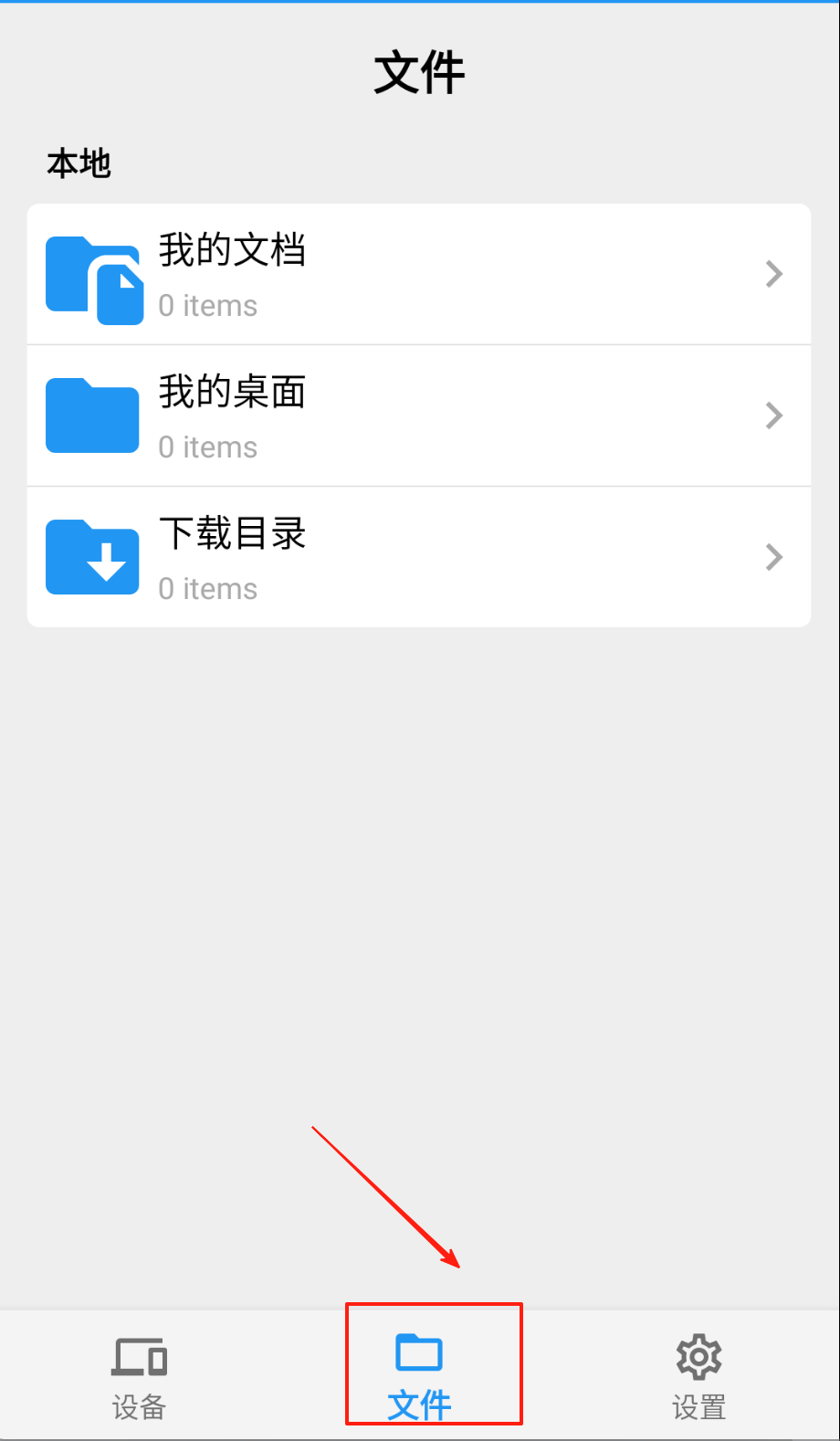Open the 下载目录 folder
Image resolution: width=840 pixels, height=1441 pixels.
click(x=418, y=557)
